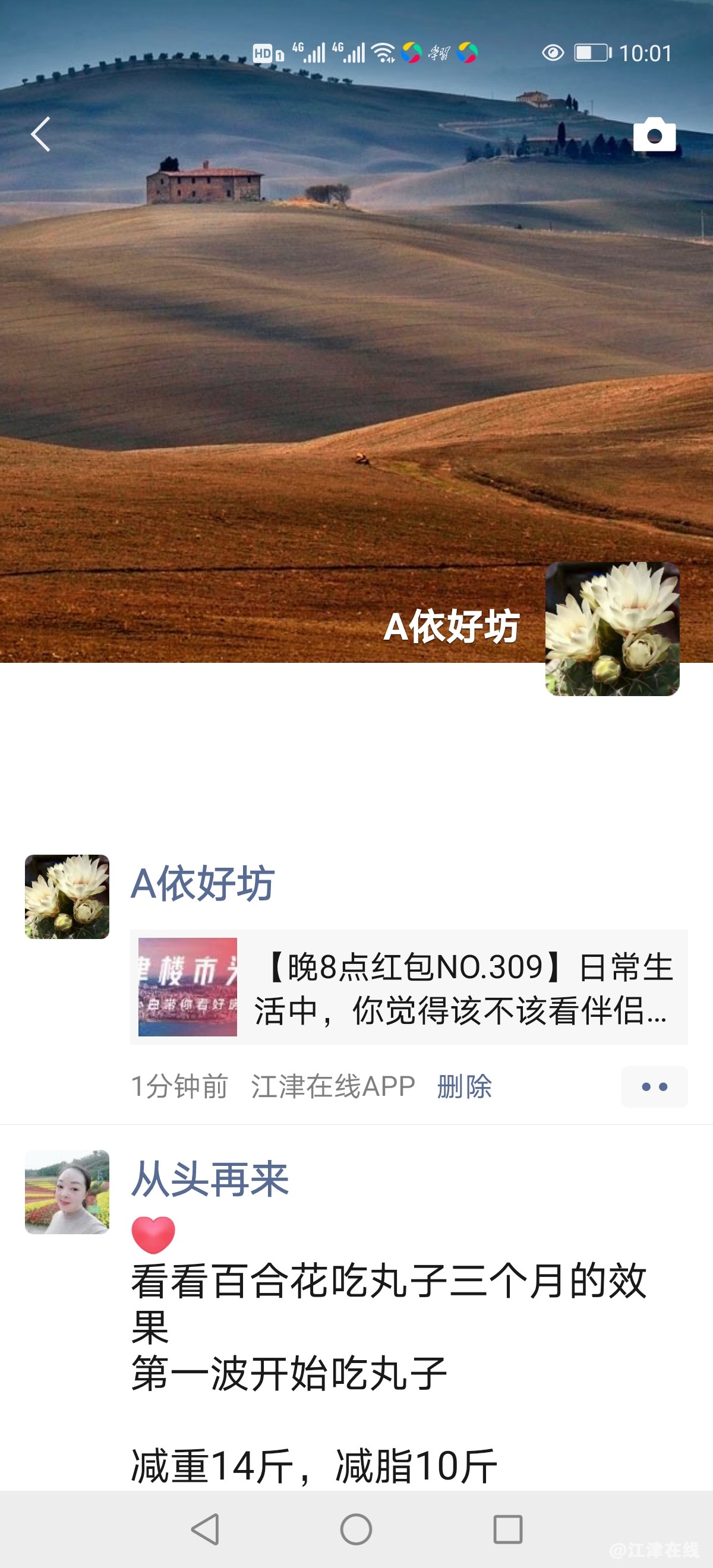Open A依好坊 avatar next to the post
The image size is (713, 1568).
(67, 897)
